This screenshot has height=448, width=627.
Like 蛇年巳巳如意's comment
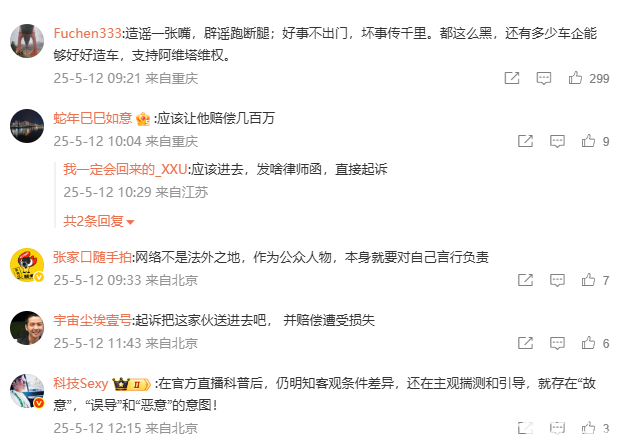[x=588, y=142]
